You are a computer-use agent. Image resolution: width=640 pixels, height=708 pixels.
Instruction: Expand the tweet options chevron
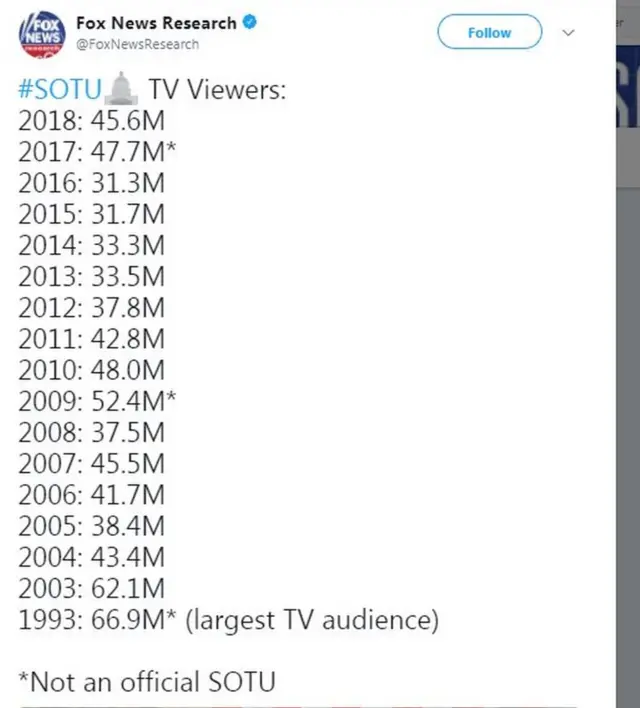pyautogui.click(x=570, y=33)
